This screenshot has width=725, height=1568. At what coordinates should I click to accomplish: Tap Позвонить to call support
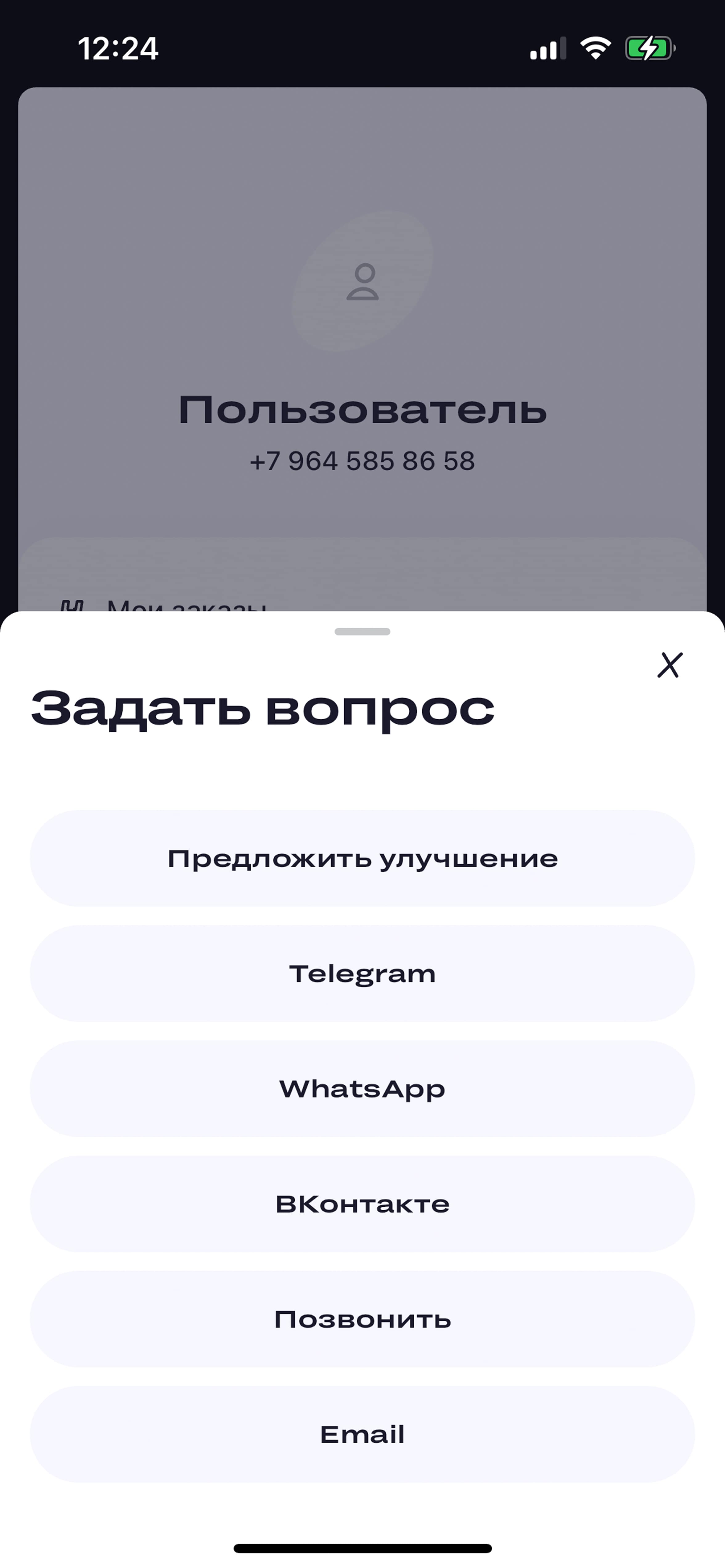[362, 1319]
